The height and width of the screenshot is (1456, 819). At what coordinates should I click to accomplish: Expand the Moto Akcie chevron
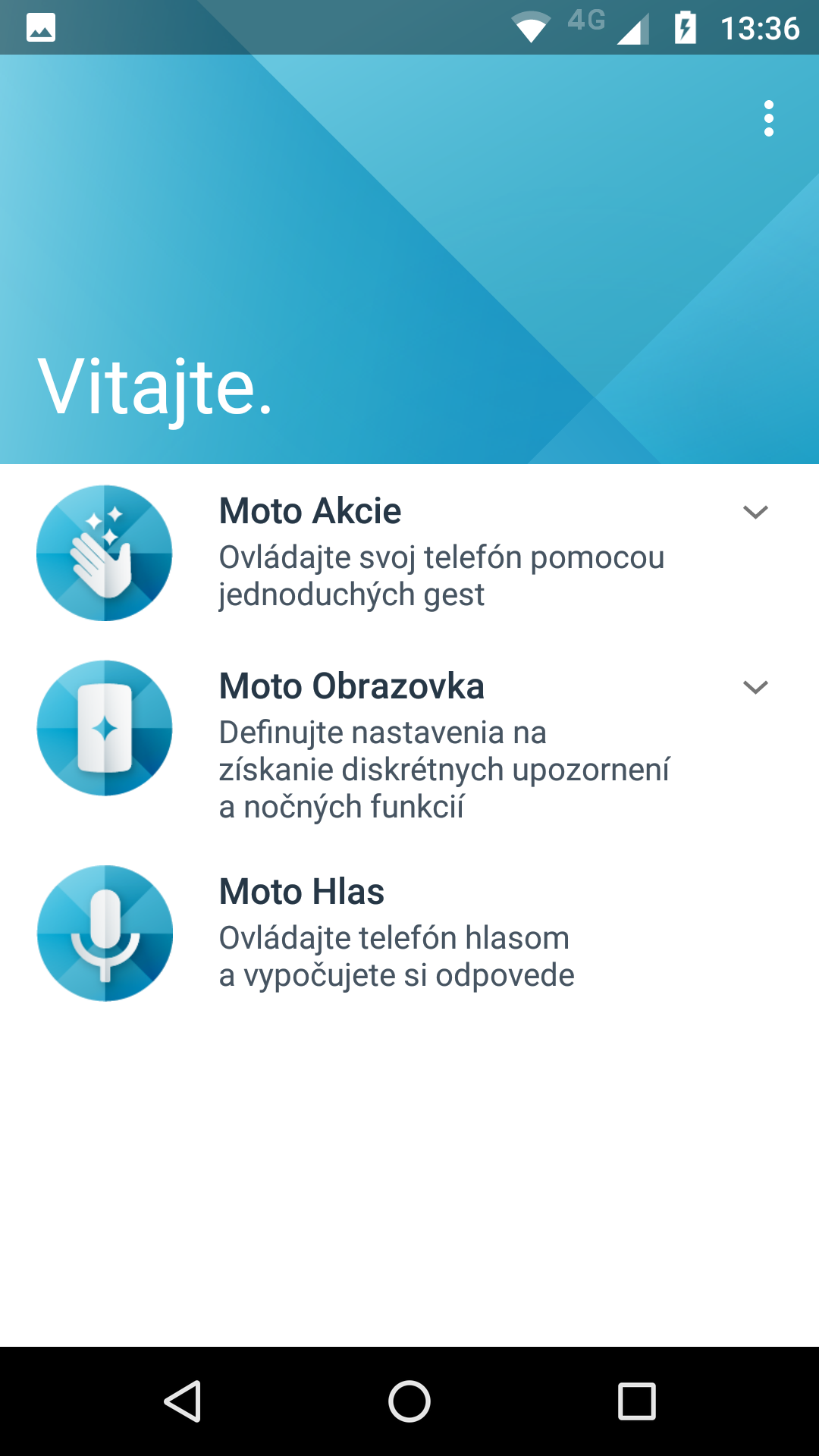(755, 513)
